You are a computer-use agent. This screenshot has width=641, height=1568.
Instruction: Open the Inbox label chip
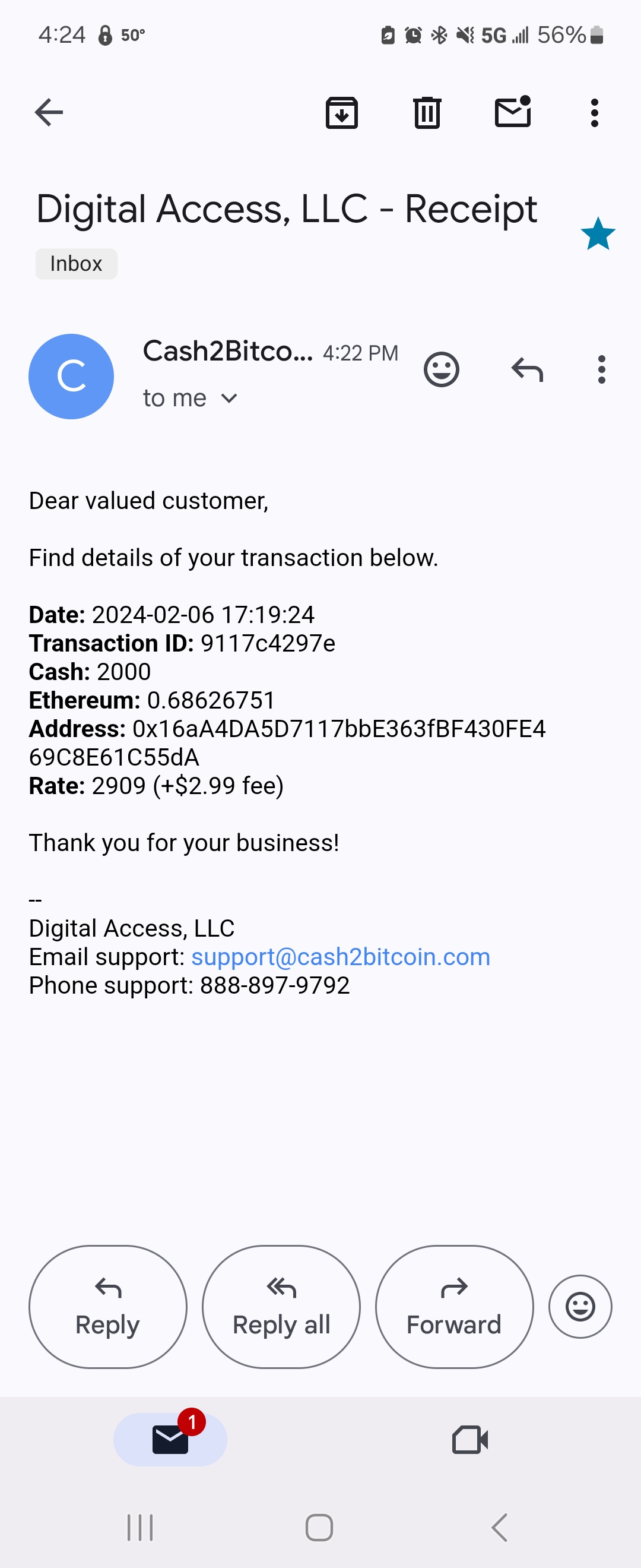pos(76,264)
